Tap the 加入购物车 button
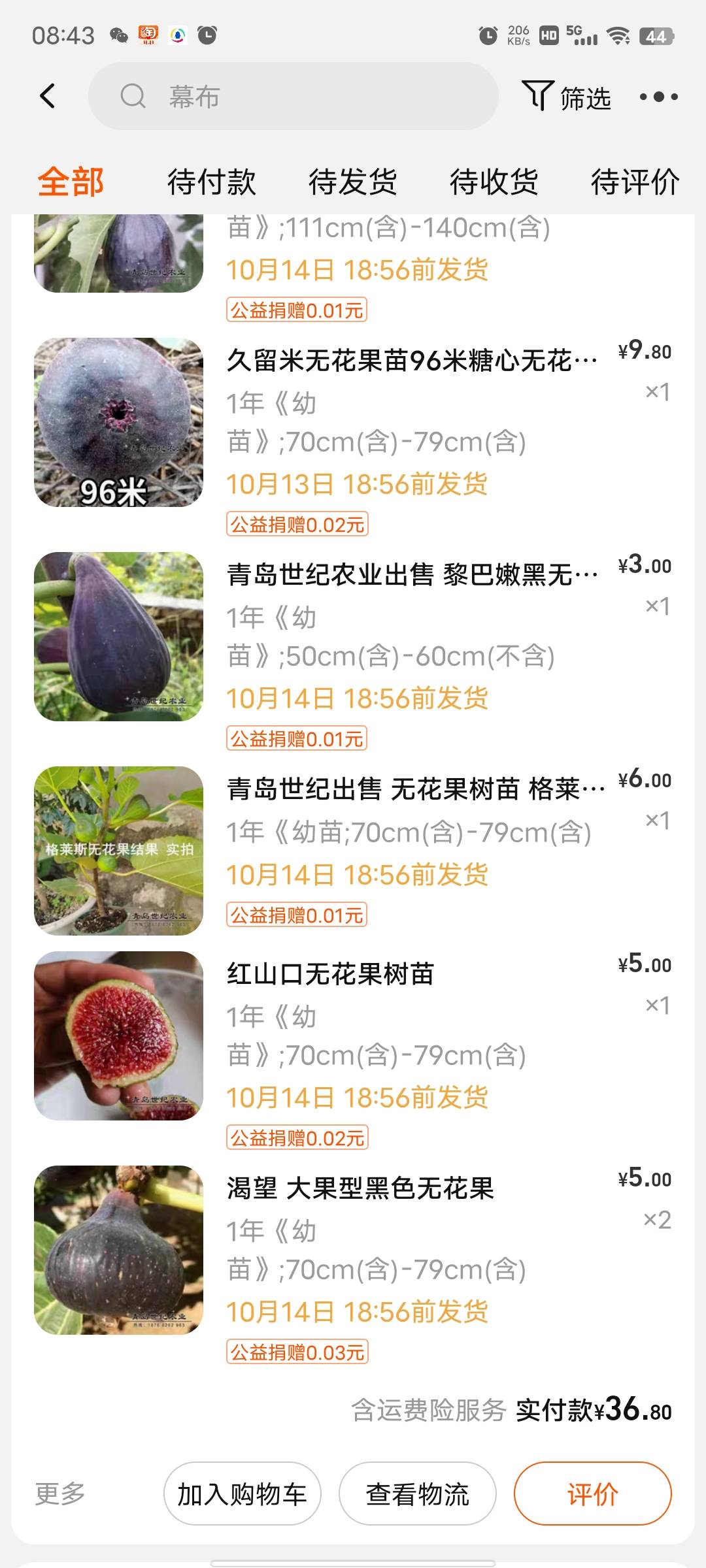706x1568 pixels. [242, 1494]
